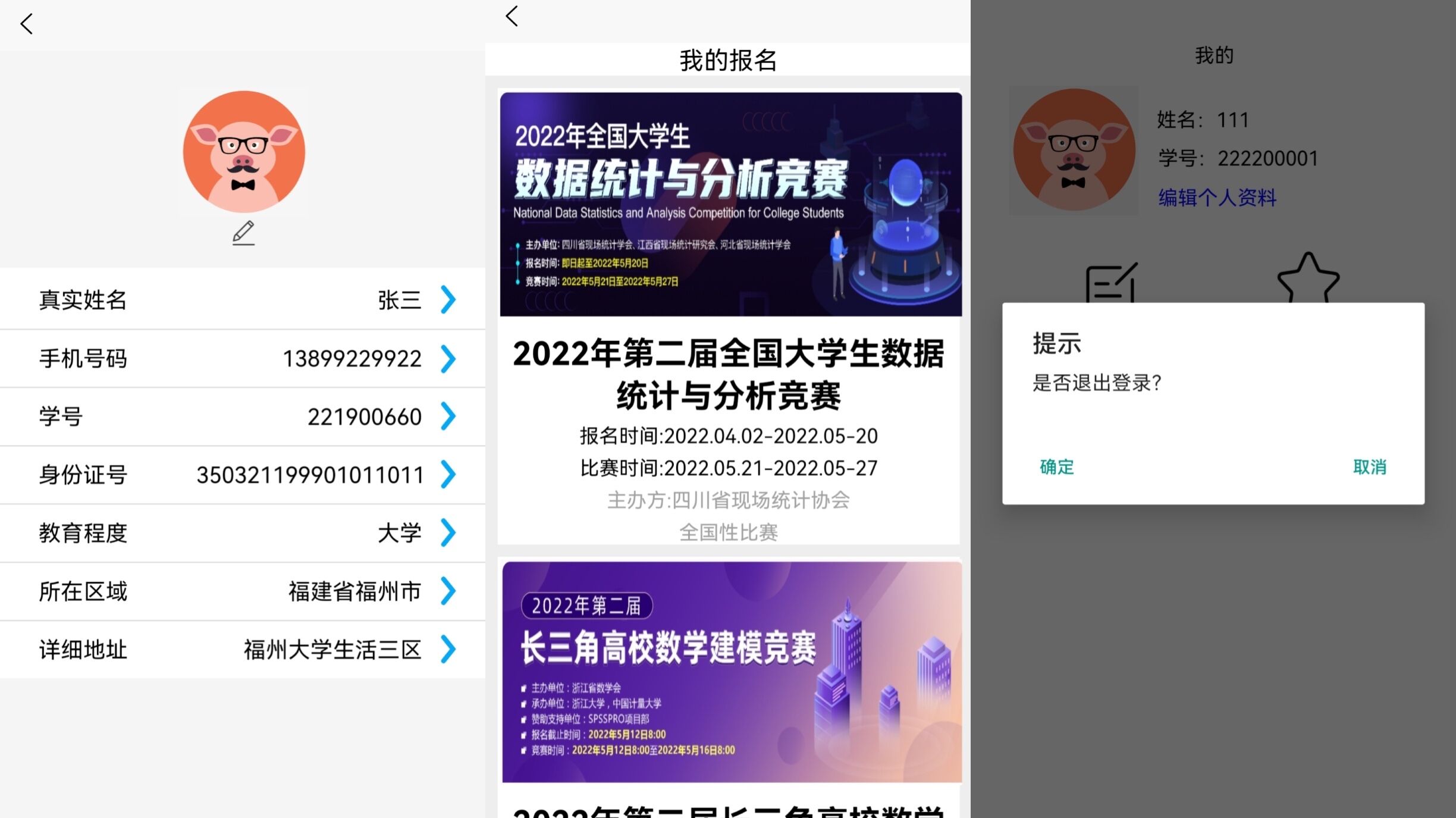Edit the 详细地址 row
Screen dimensions: 1456x818
243,650
